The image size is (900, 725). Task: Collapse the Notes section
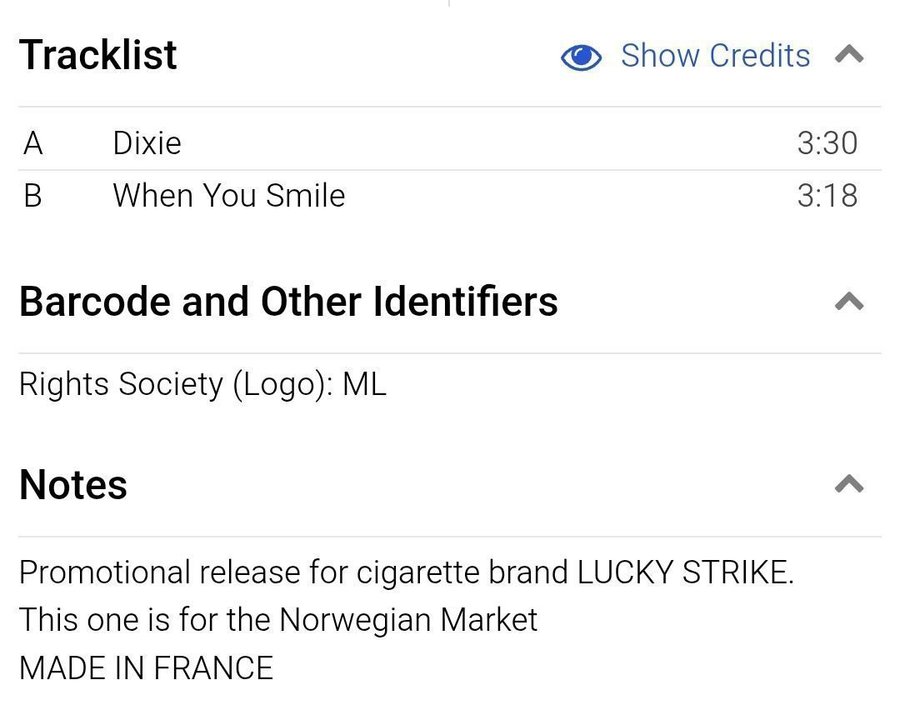point(848,485)
